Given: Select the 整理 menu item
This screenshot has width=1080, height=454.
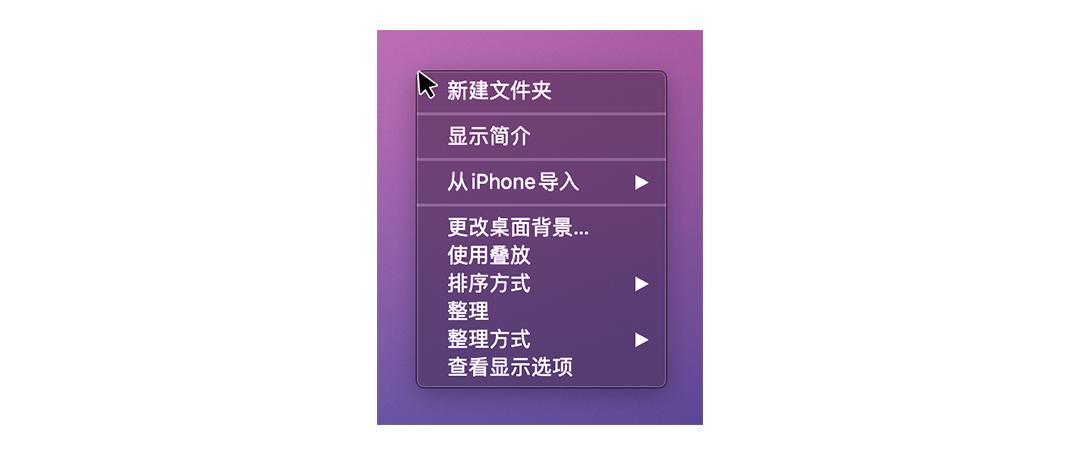Looking at the screenshot, I should 541,311.
